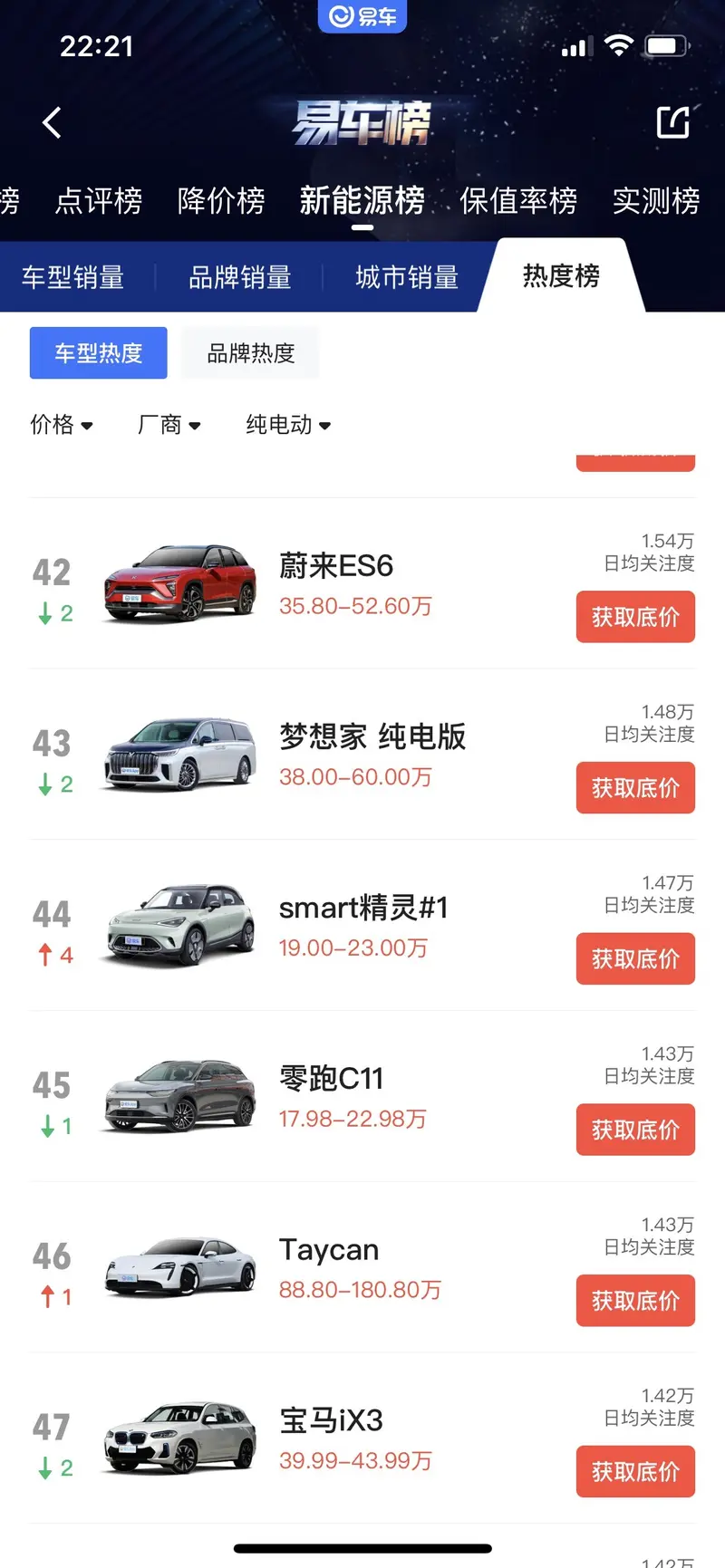
Task: Select the 品牌热度 chip
Action: pos(251,353)
